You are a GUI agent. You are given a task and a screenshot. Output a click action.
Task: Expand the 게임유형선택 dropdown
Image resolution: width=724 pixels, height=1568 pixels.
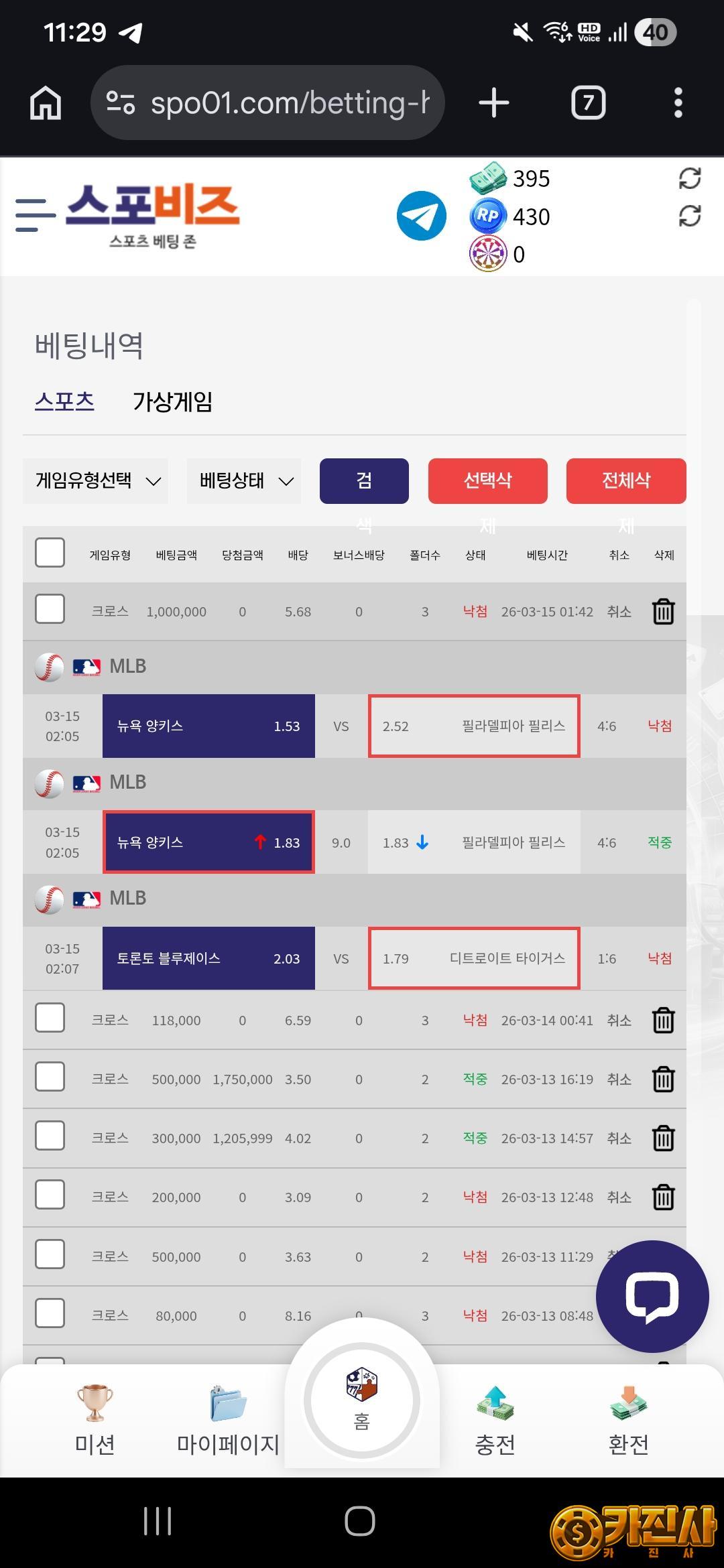[x=96, y=480]
